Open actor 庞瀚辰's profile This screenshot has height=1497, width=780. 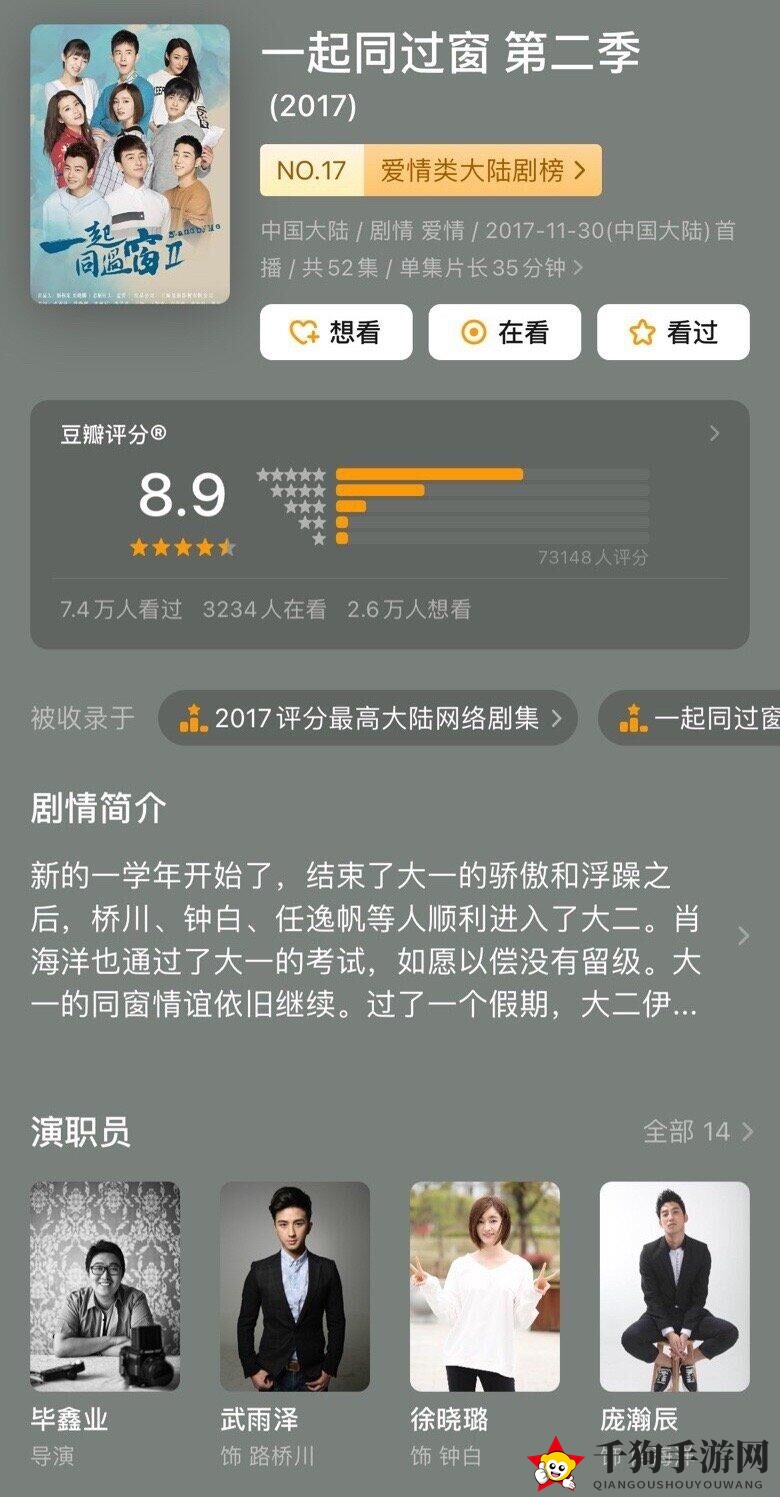click(674, 1287)
